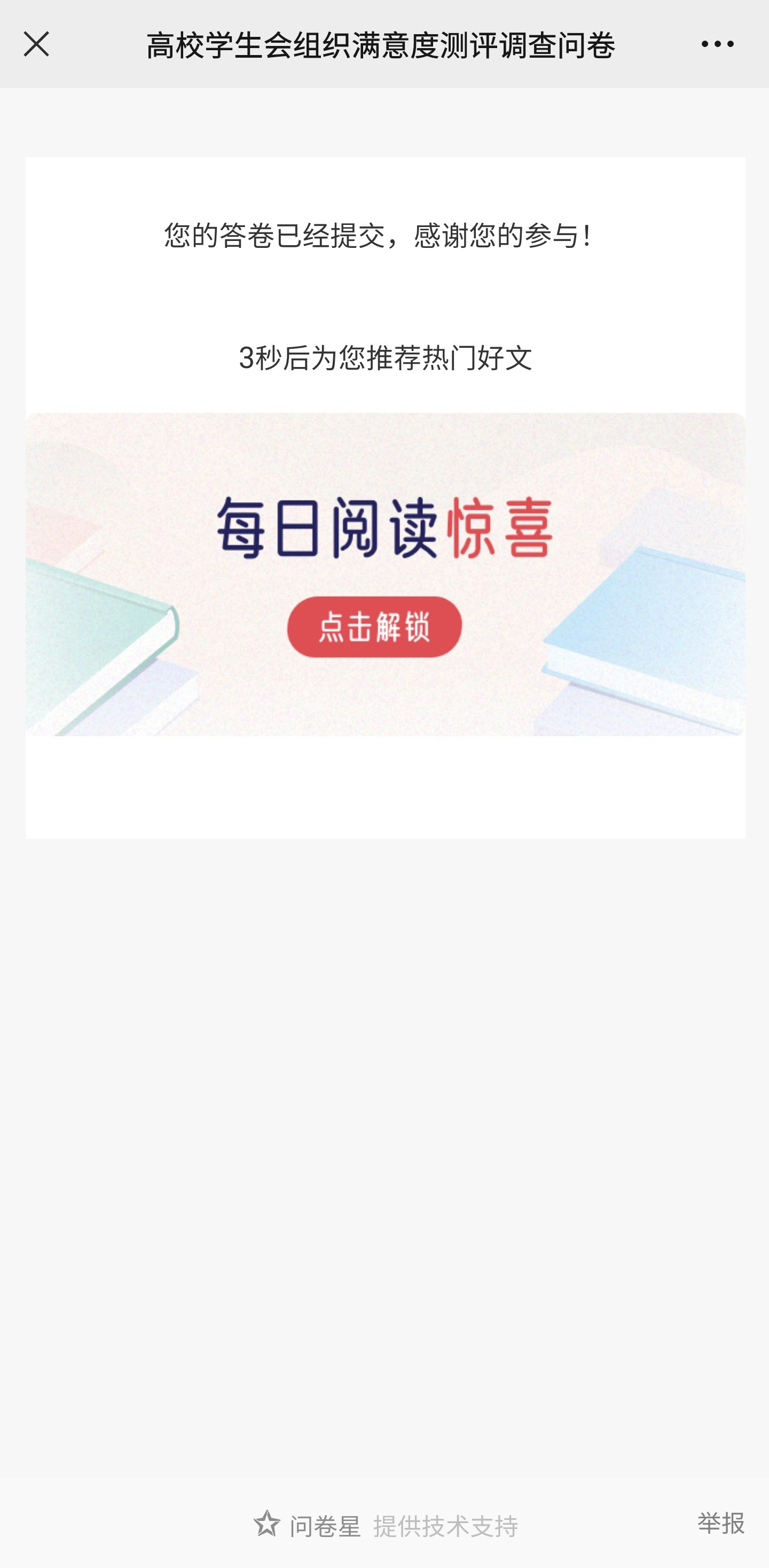
Task: Open the three-dot more options menu
Action: click(717, 44)
